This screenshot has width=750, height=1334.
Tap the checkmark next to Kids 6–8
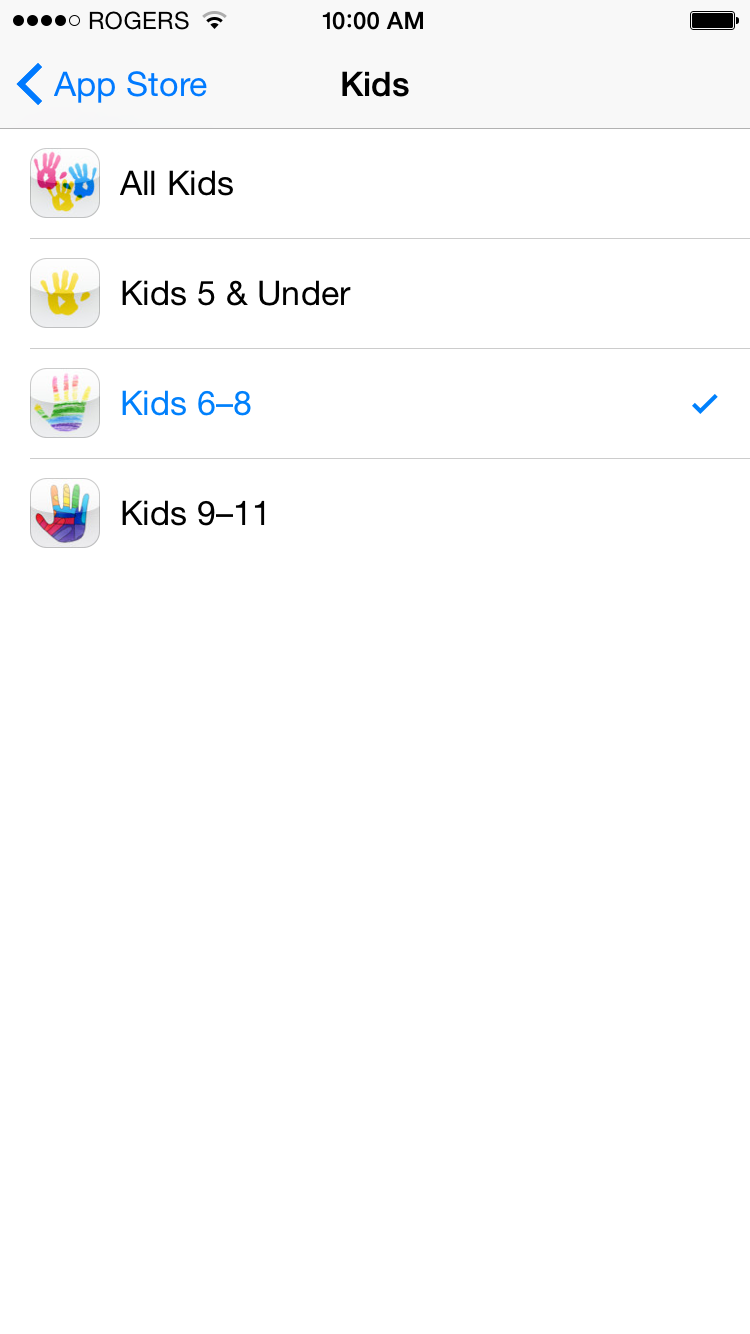(x=704, y=403)
